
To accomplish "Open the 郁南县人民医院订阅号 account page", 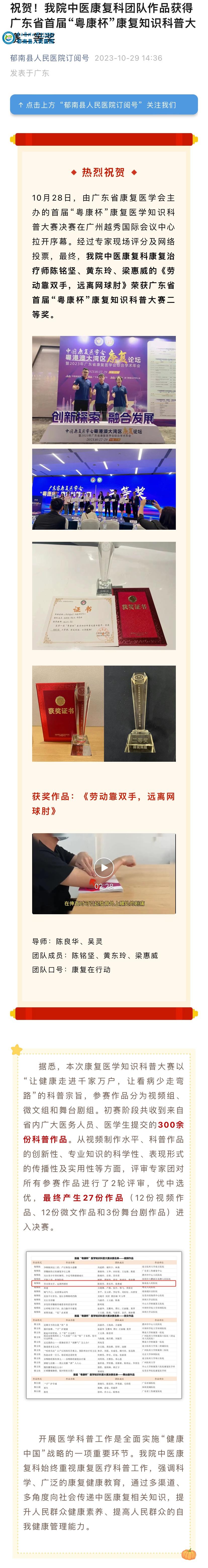I will (x=49, y=58).
